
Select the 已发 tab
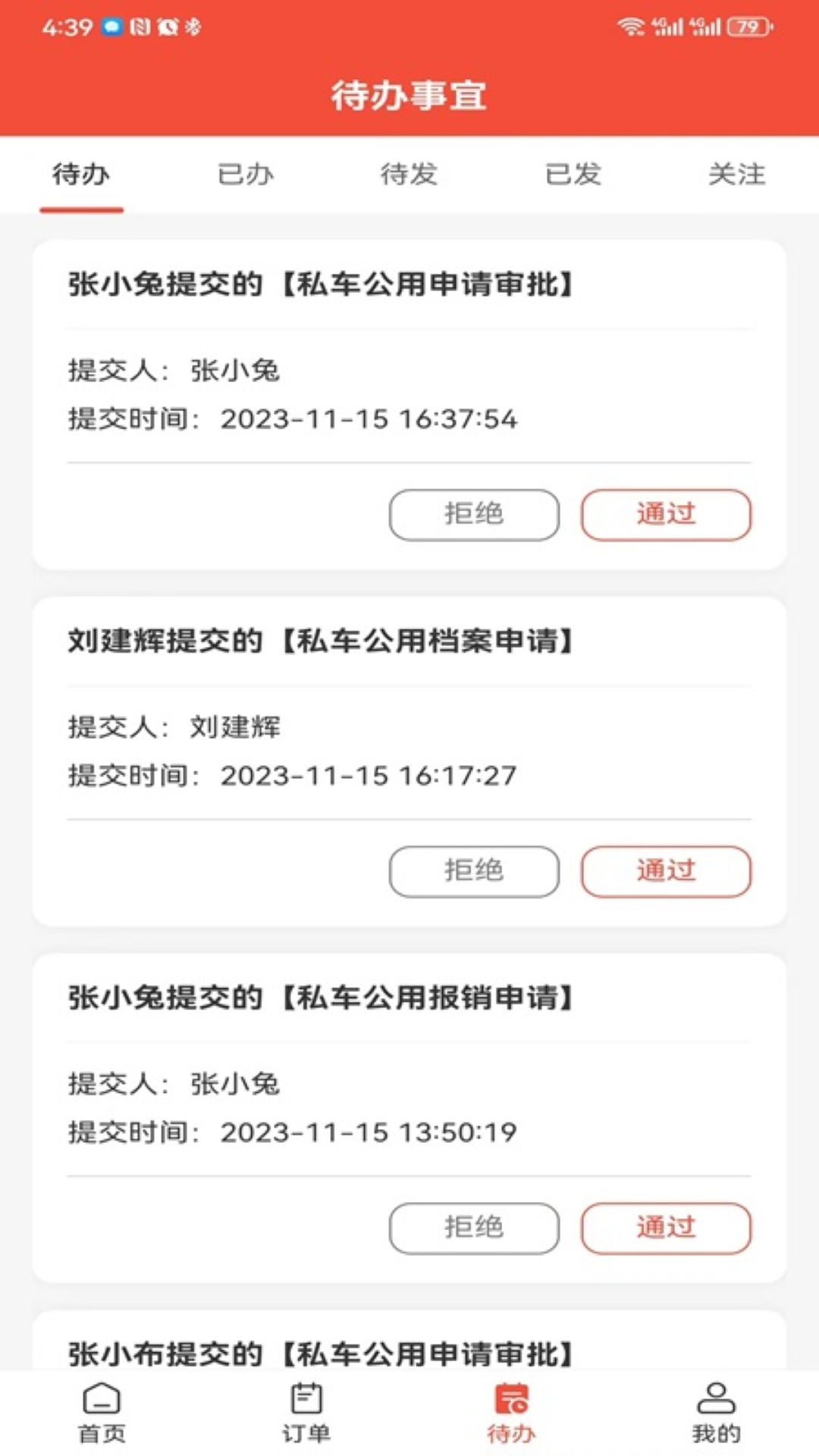click(573, 174)
